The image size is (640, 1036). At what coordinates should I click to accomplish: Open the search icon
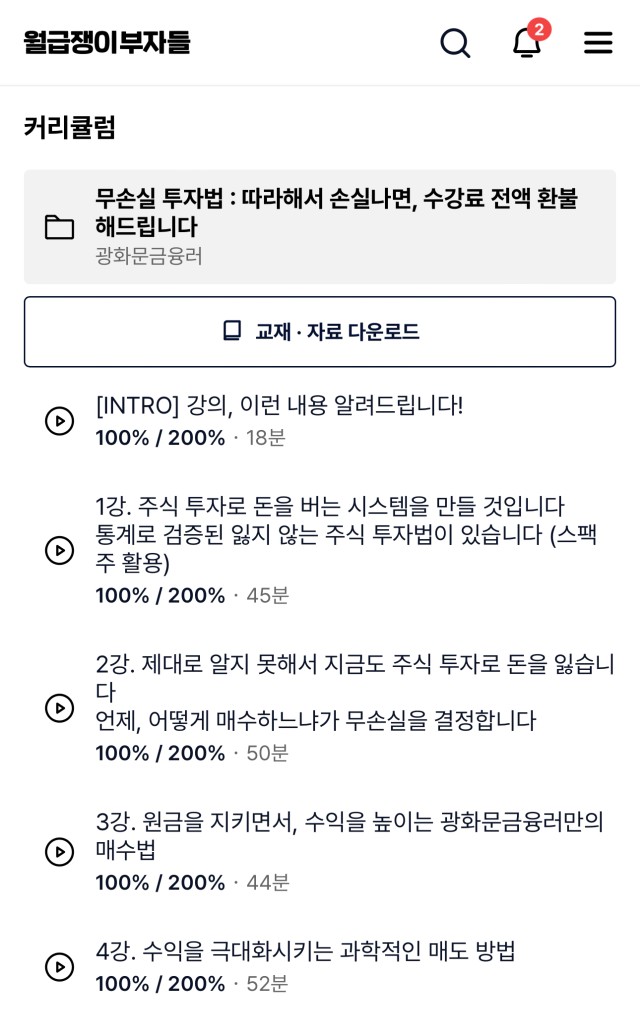(x=455, y=43)
